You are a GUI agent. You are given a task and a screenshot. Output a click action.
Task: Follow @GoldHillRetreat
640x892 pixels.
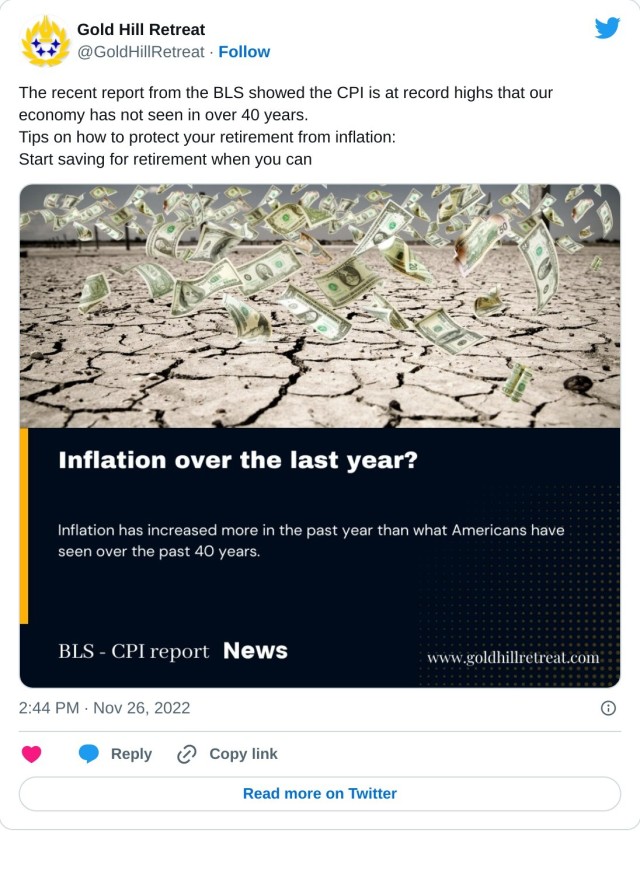(x=244, y=52)
